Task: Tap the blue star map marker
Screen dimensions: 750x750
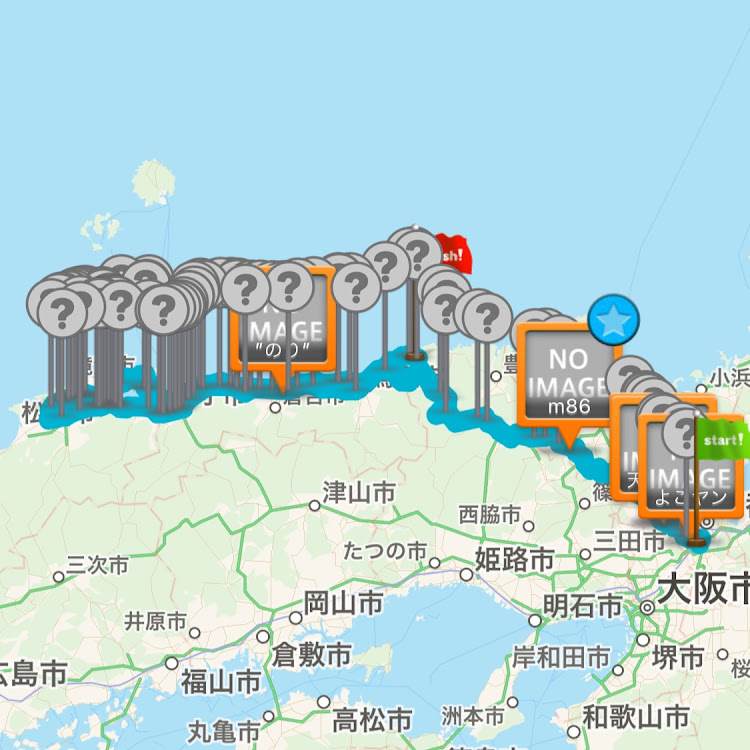Action: (x=614, y=320)
